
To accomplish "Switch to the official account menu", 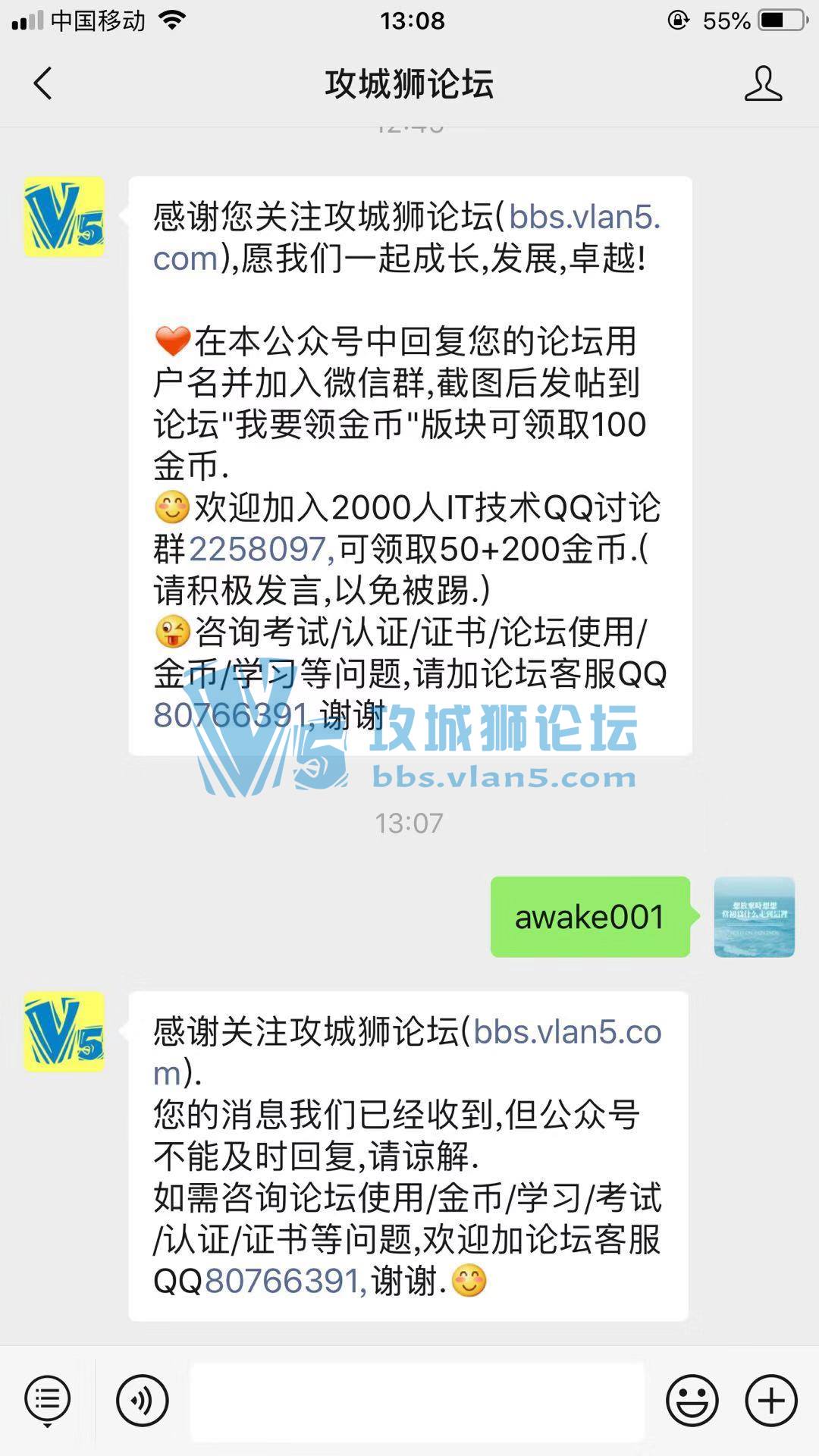I will click(48, 1400).
